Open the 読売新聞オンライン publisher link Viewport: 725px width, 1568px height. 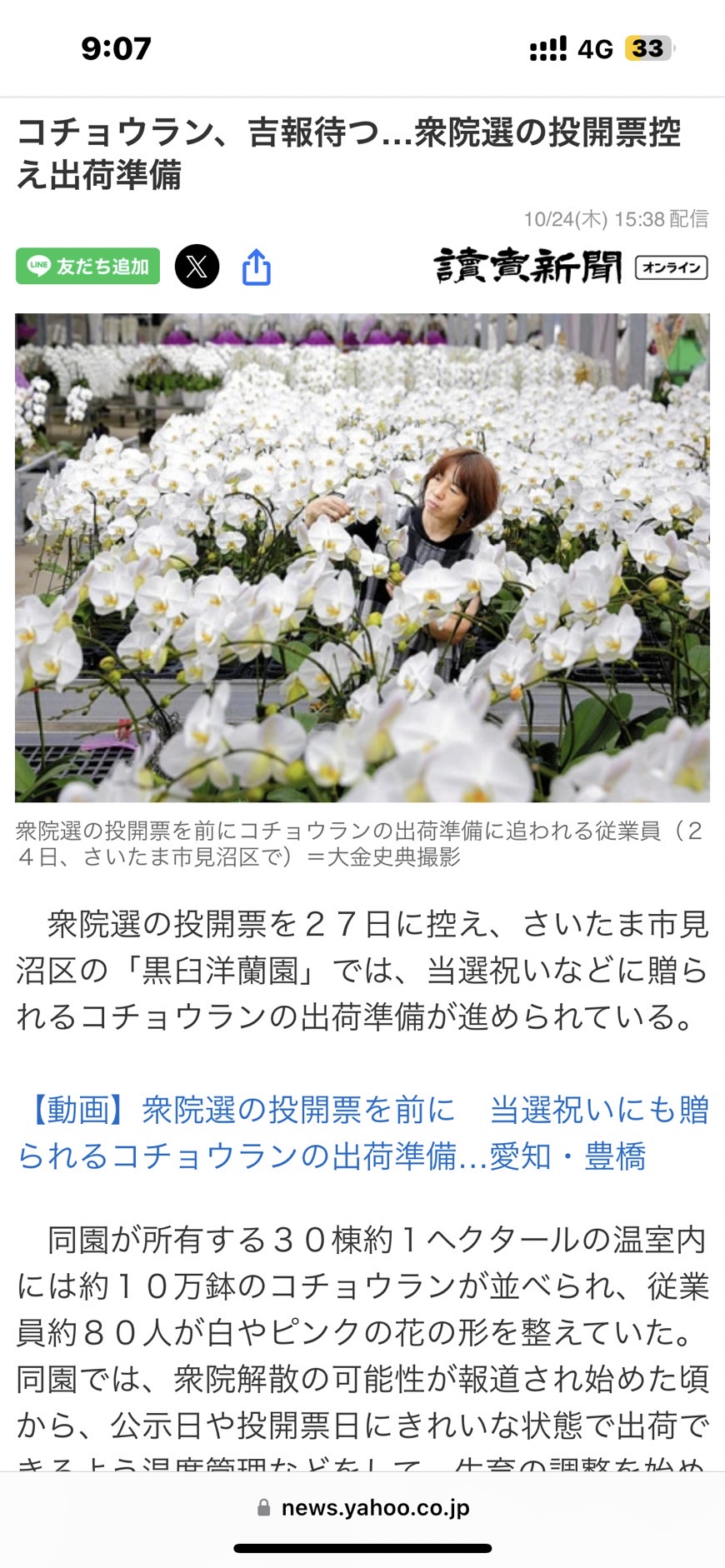[x=570, y=267]
